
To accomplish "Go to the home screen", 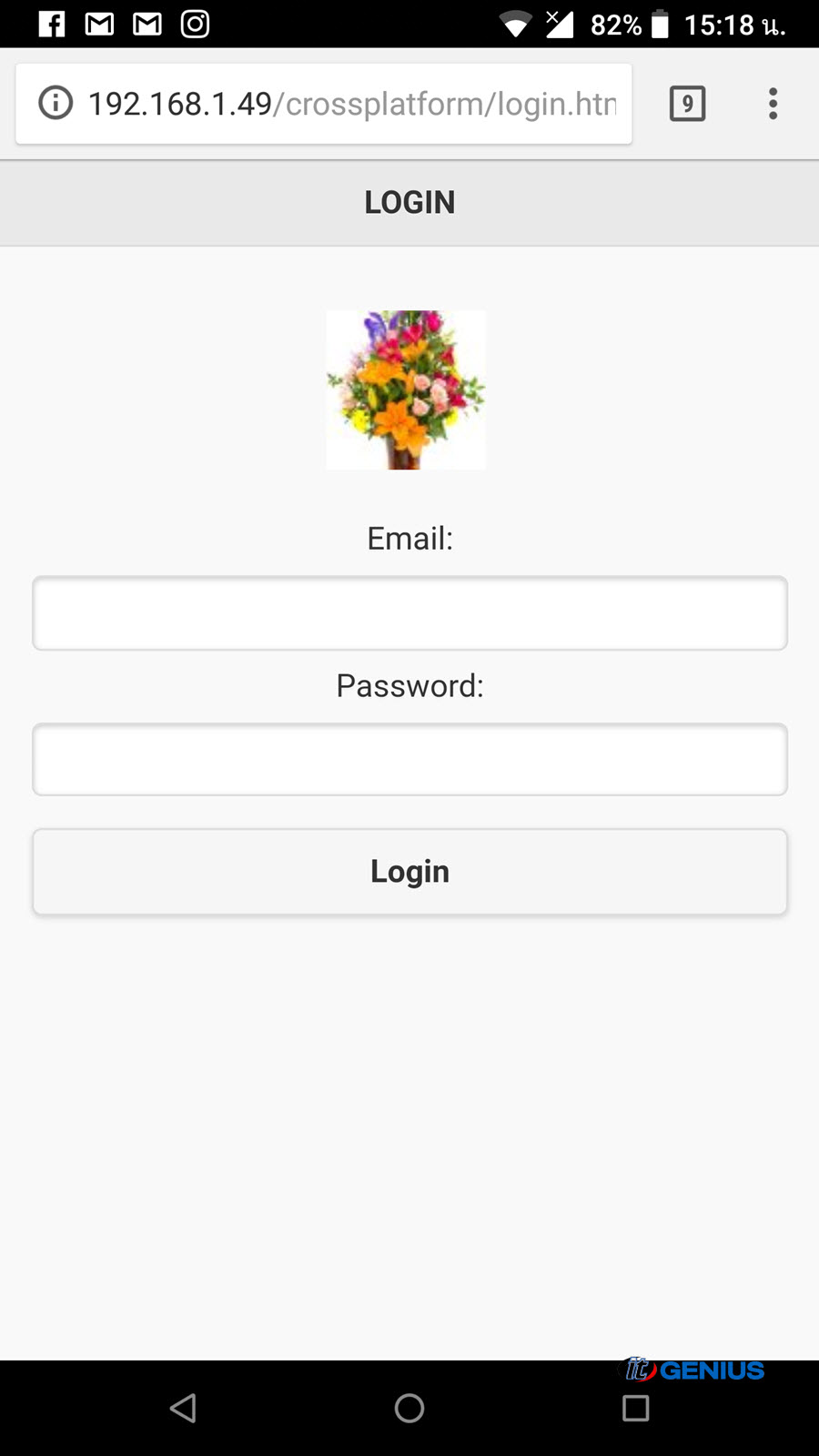I will coord(409,1408).
